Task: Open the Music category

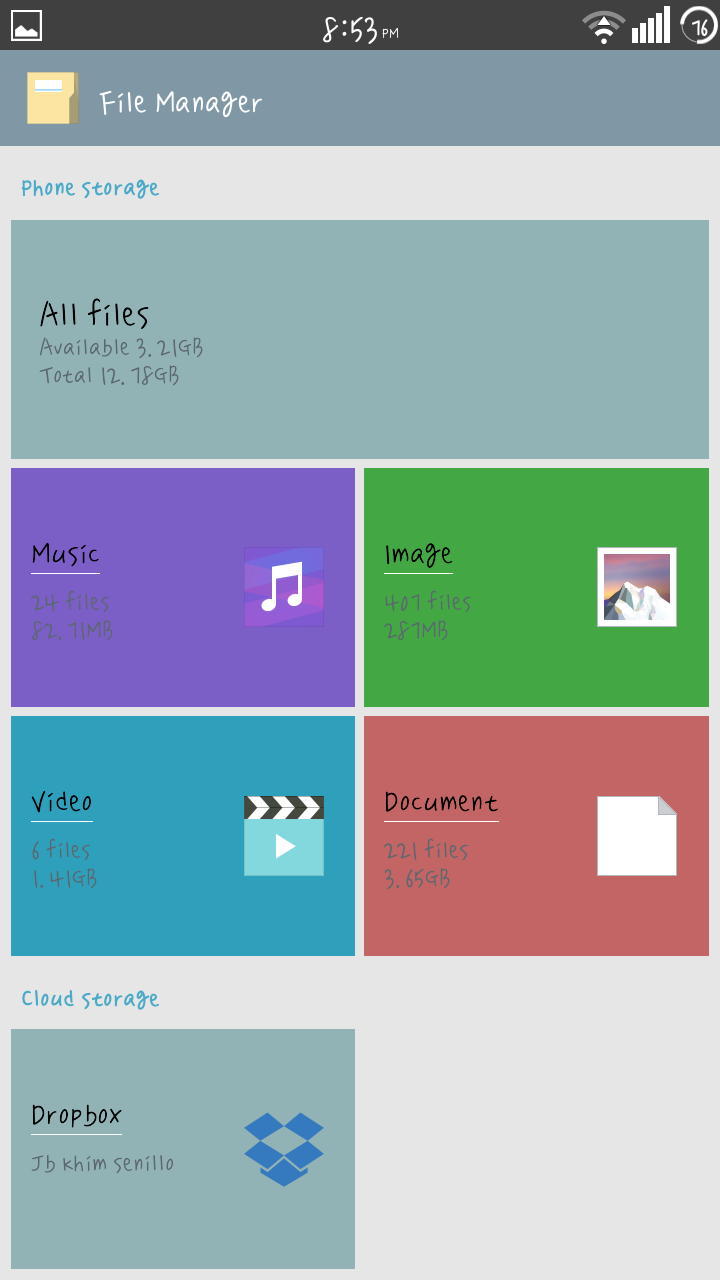Action: point(183,587)
